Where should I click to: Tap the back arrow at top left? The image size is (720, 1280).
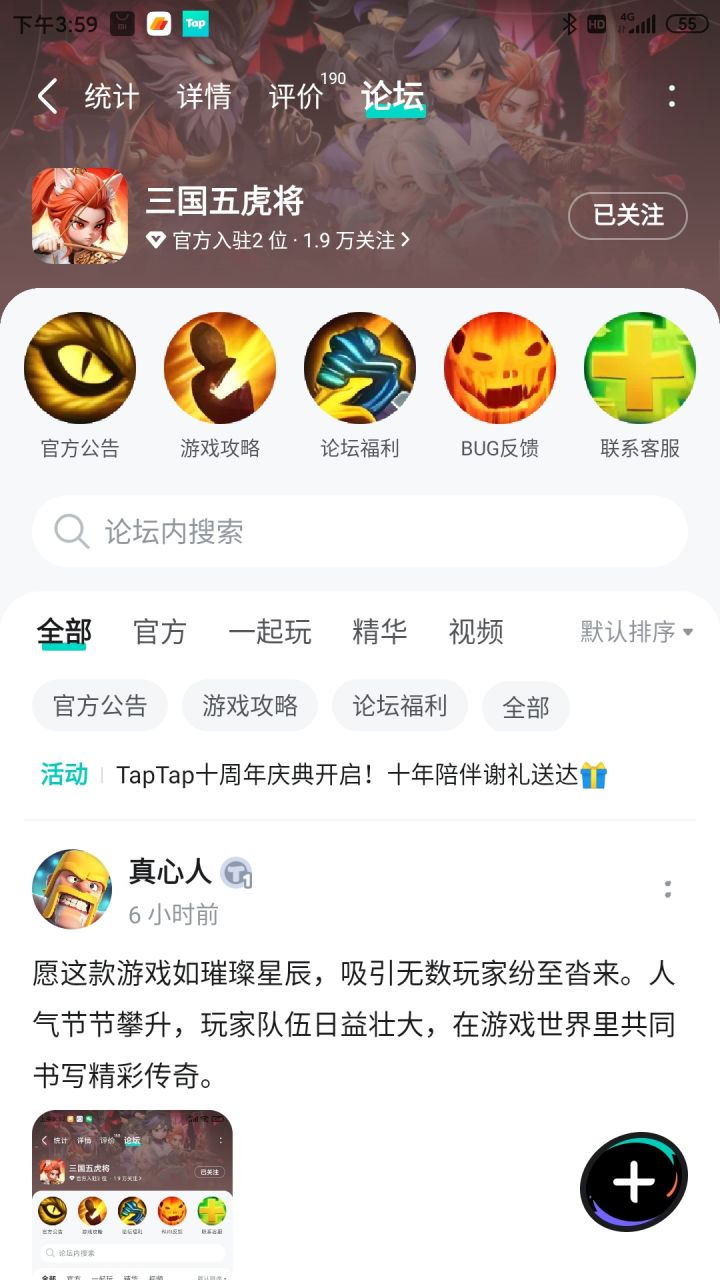tap(45, 94)
